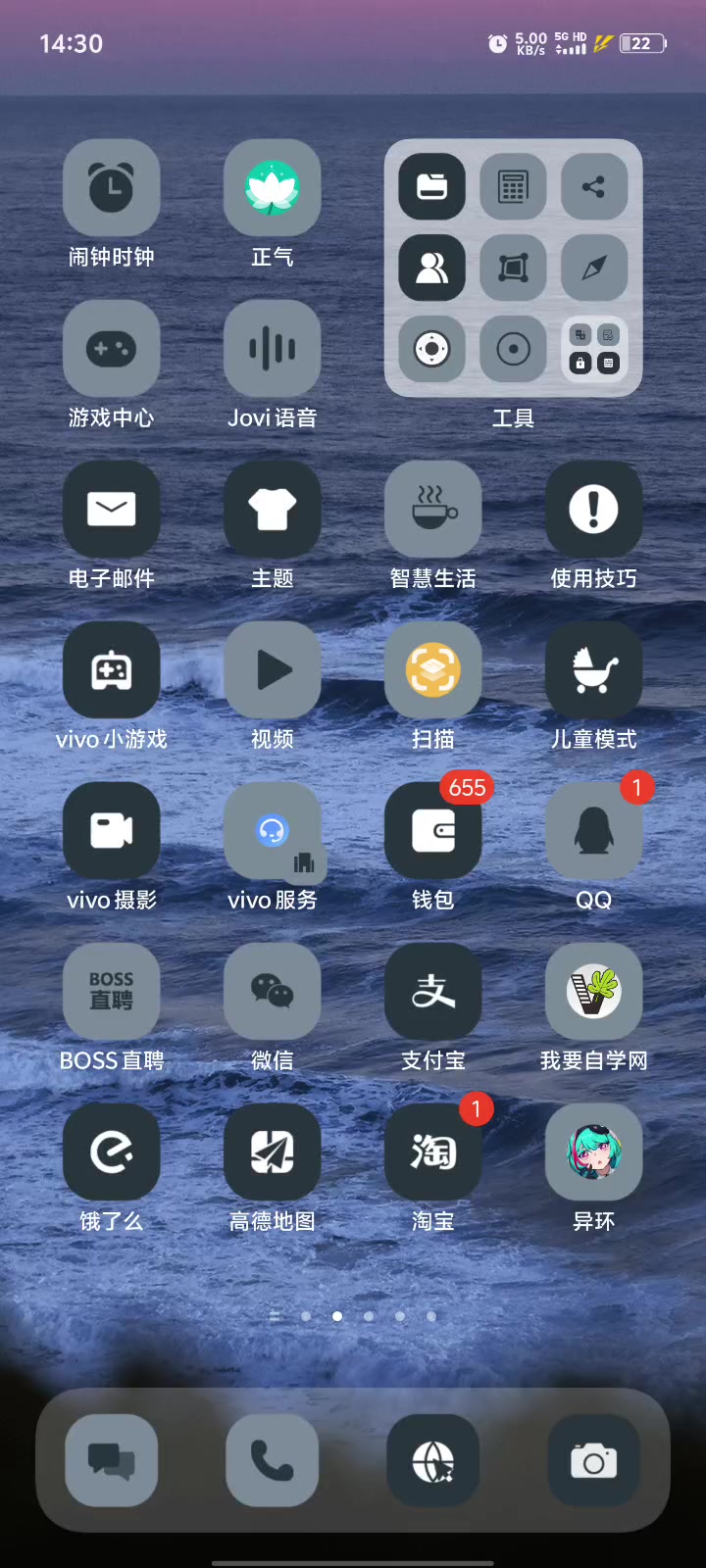Open the camera from the dock
The width and height of the screenshot is (706, 1568).
(594, 1460)
